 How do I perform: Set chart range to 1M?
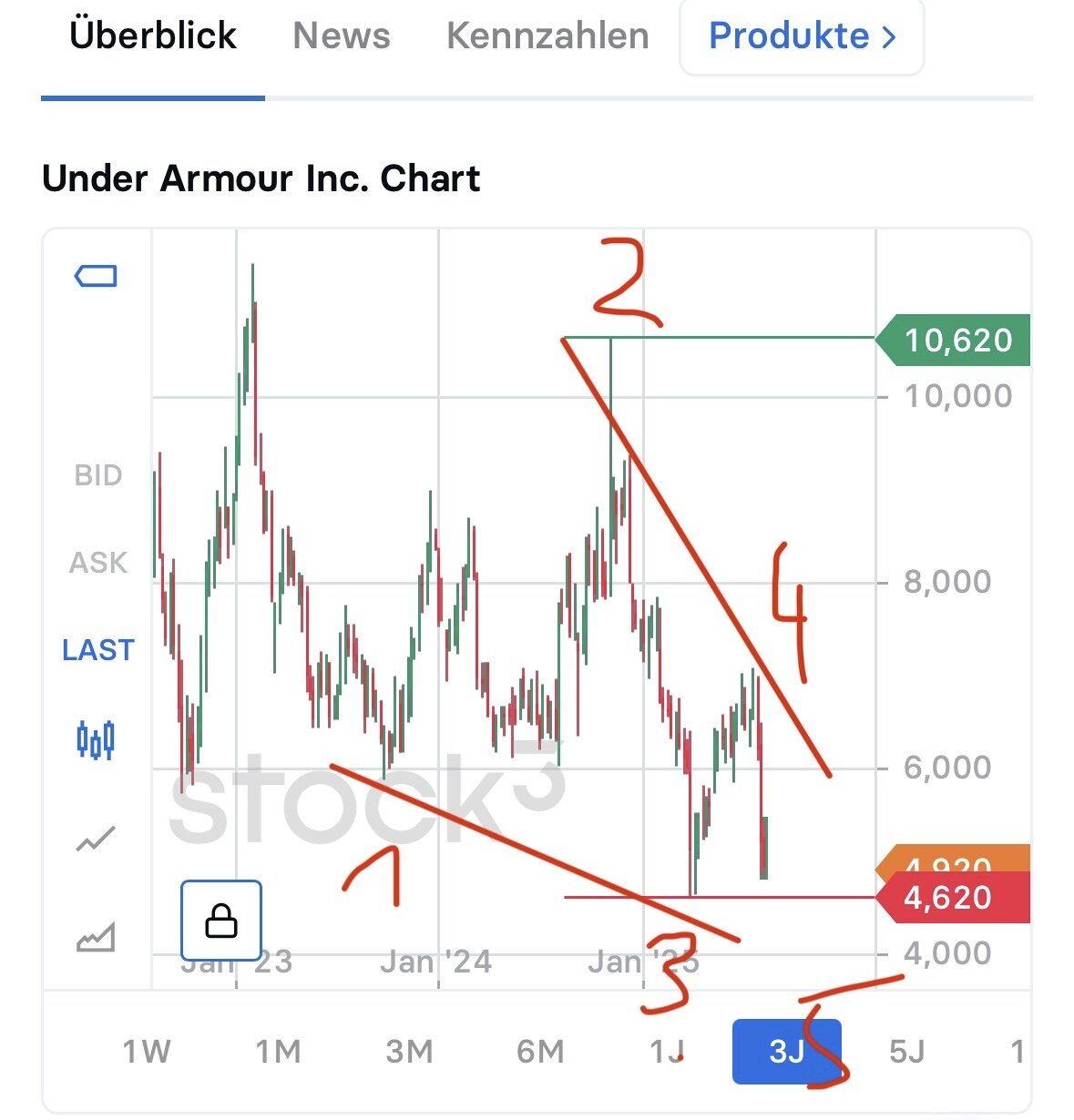[278, 1052]
